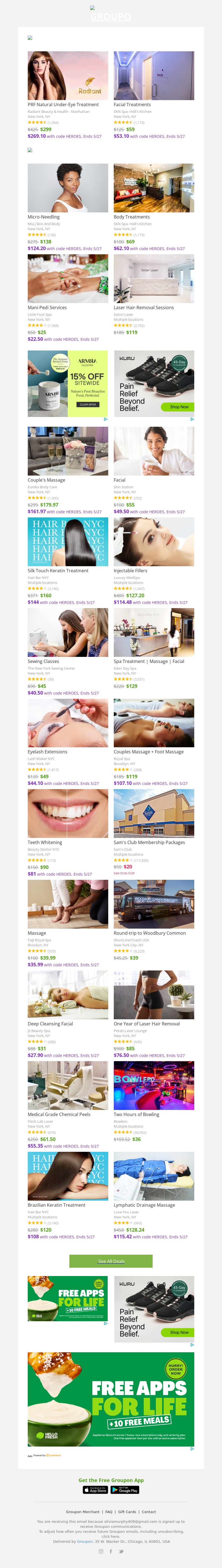Viewport: 222px width, 1568px height.
Task: Select the Laser Hair-Removal Sessions deal
Action: 143,307
